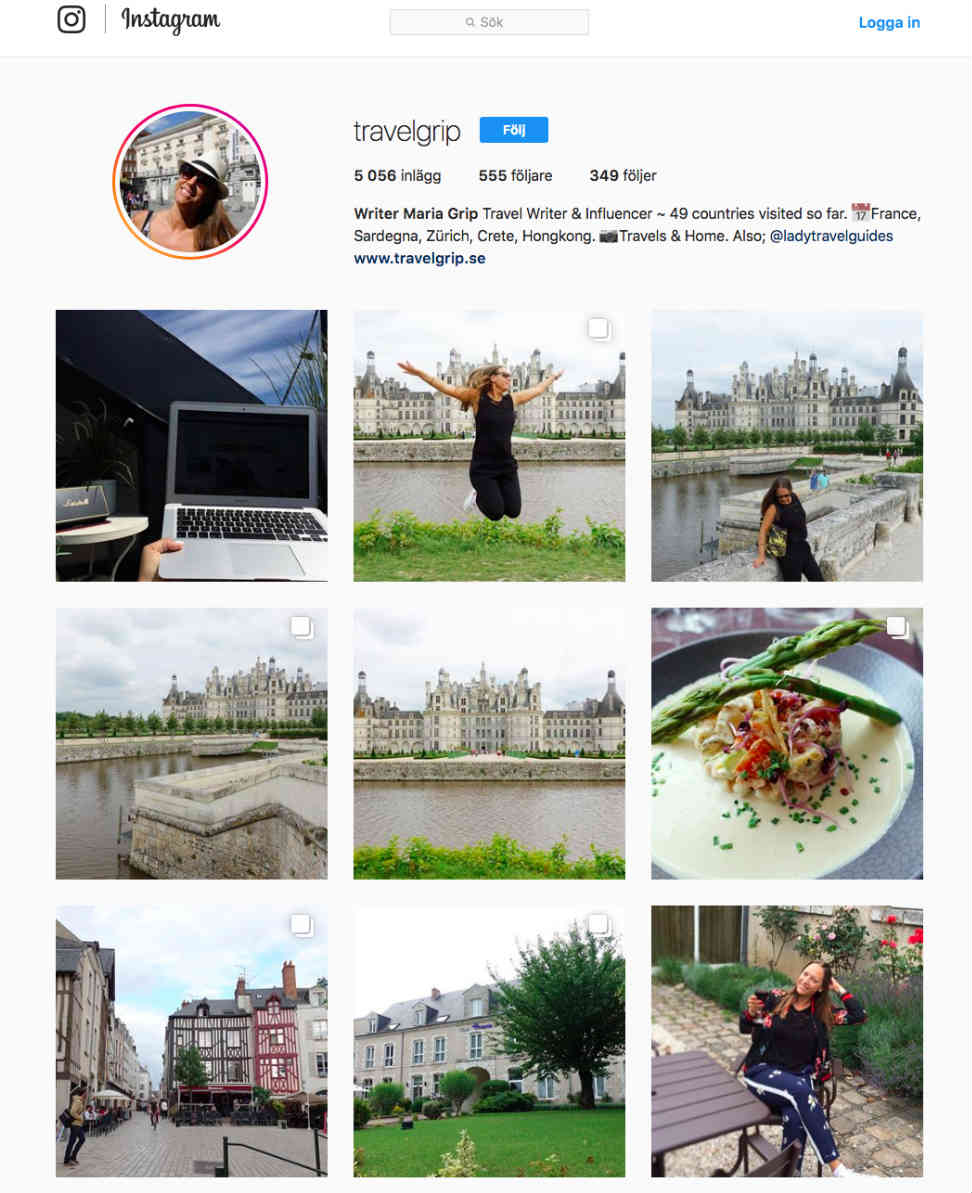Open the castle front view across water post
Image resolution: width=972 pixels, height=1193 pixels.
point(489,743)
